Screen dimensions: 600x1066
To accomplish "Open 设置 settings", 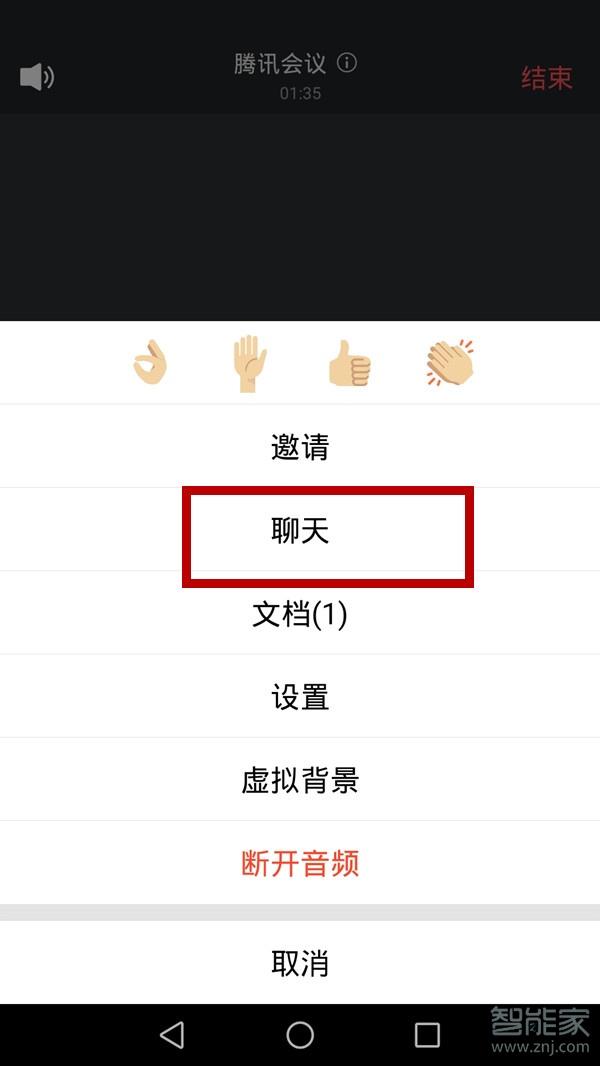I will pyautogui.click(x=300, y=697).
